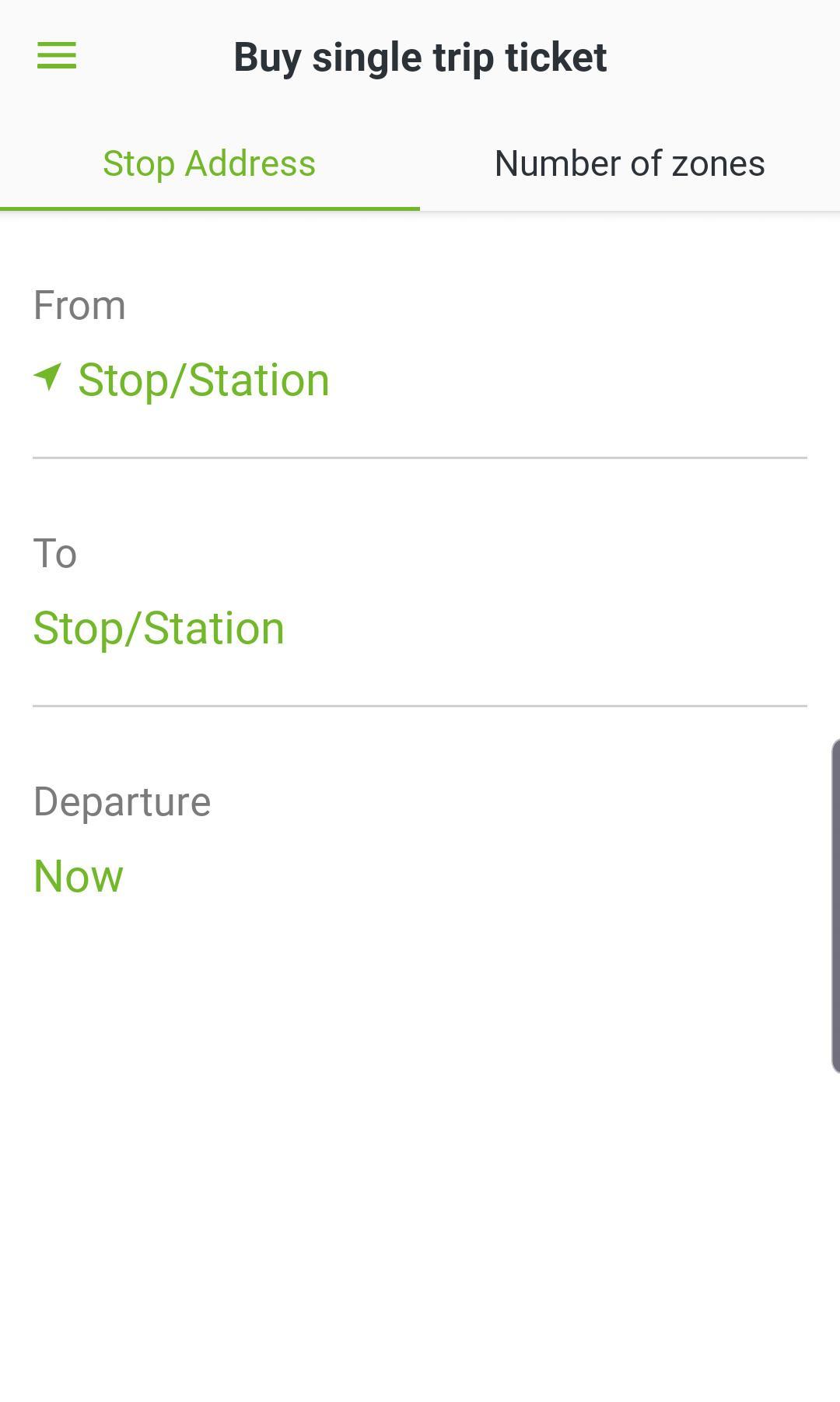Viewport: 840px width, 1402px height.
Task: Open the sidebar via the three-line icon
Action: (55, 56)
